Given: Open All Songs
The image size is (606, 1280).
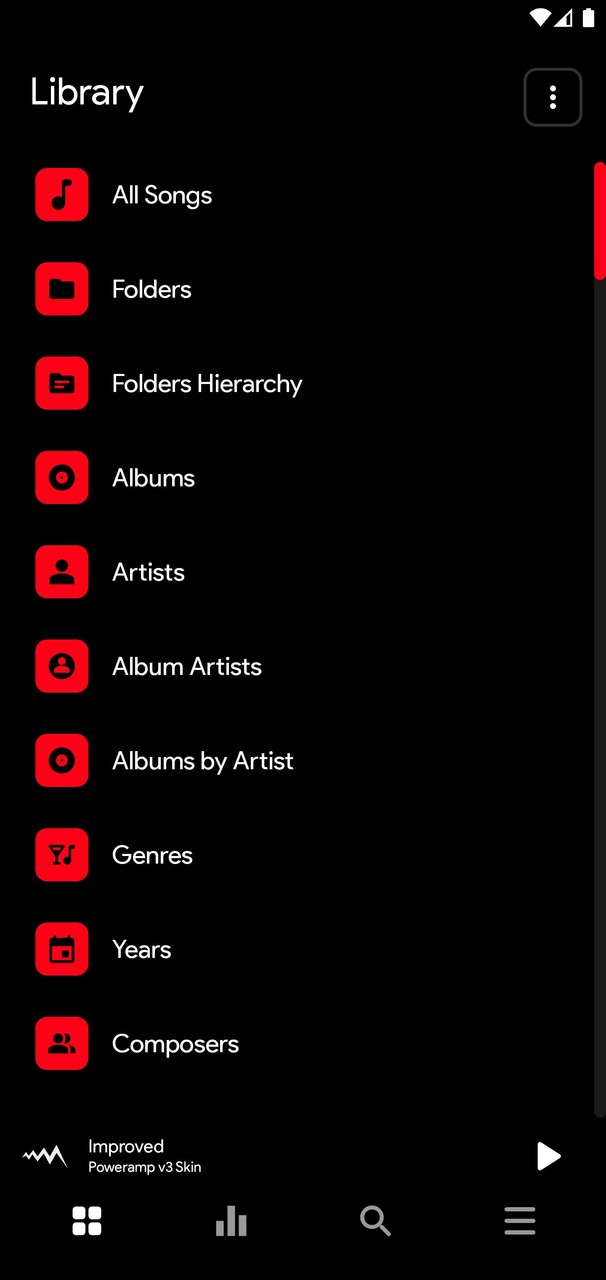Looking at the screenshot, I should pos(162,195).
